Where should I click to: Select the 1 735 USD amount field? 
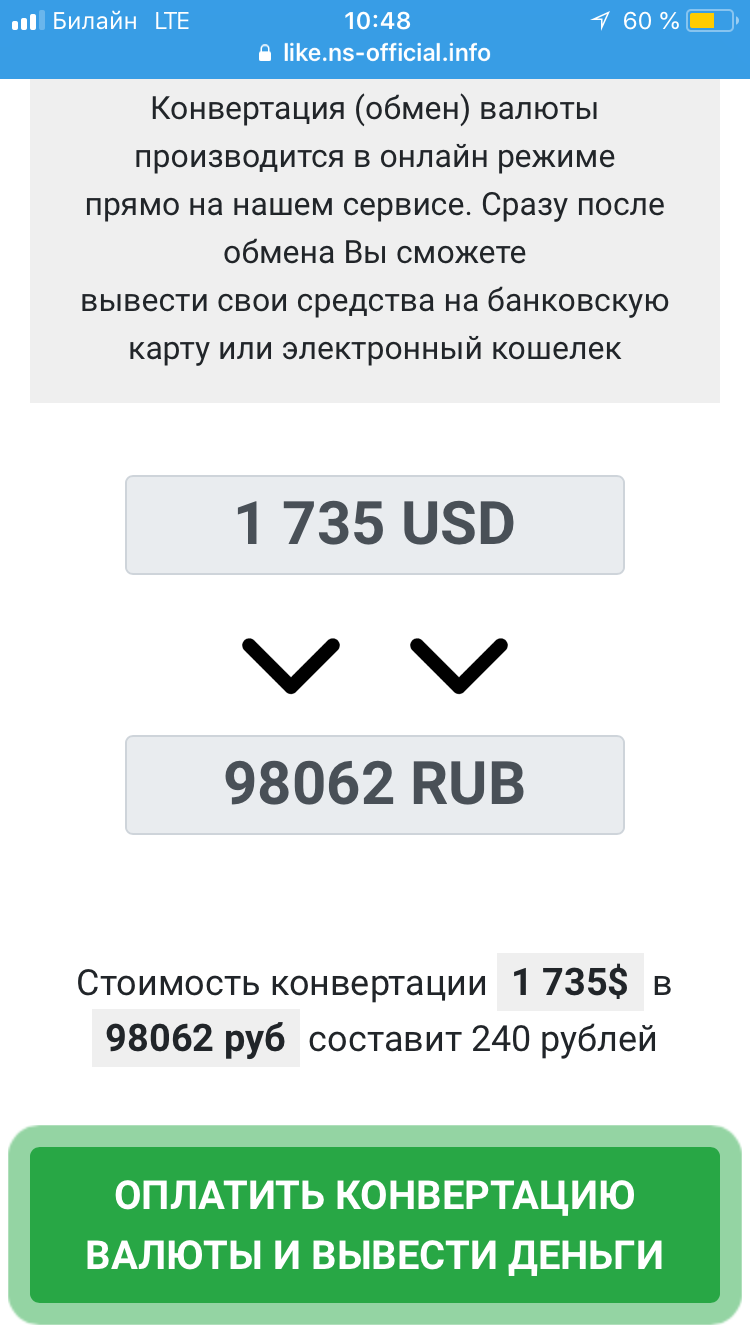pyautogui.click(x=374, y=524)
